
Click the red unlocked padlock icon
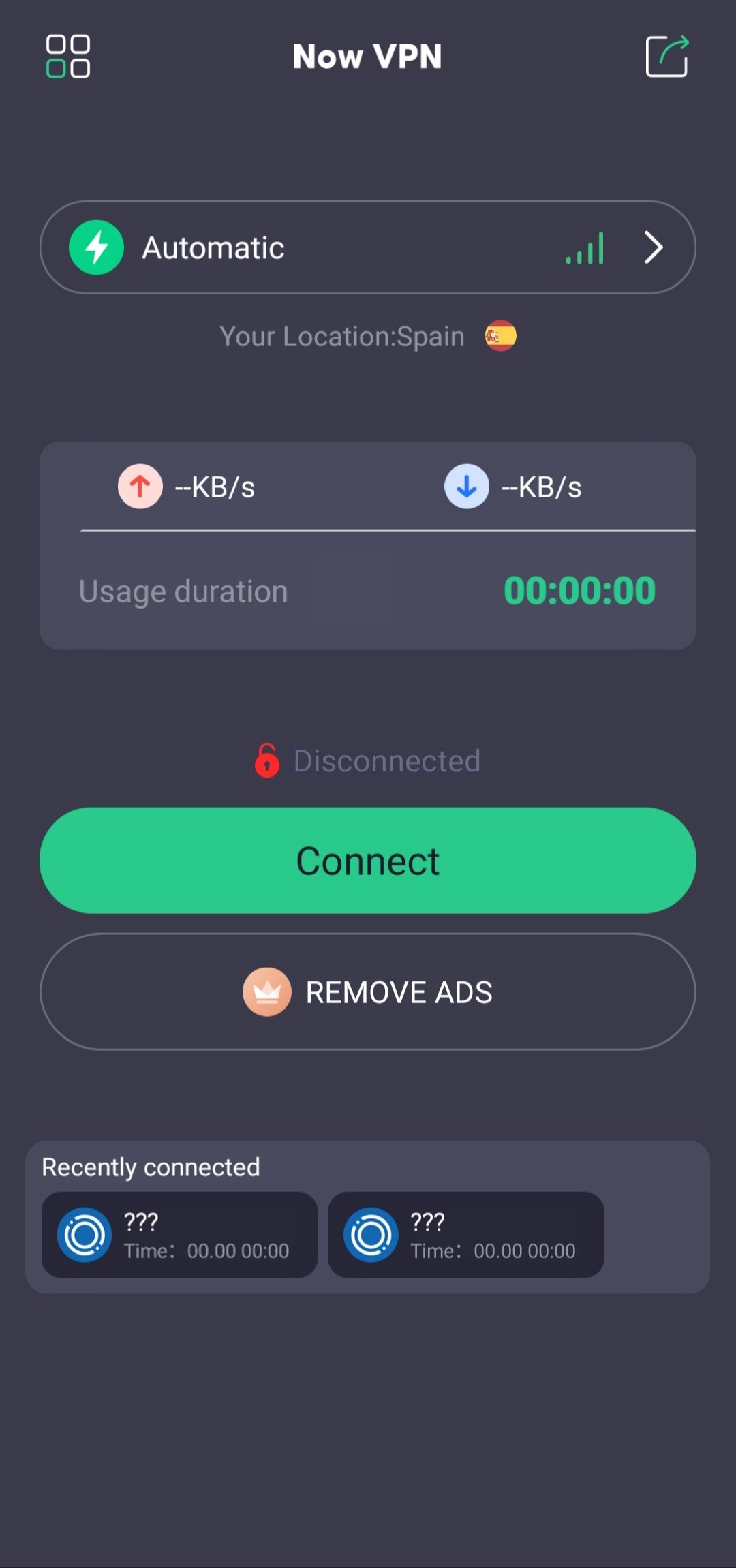(x=266, y=760)
